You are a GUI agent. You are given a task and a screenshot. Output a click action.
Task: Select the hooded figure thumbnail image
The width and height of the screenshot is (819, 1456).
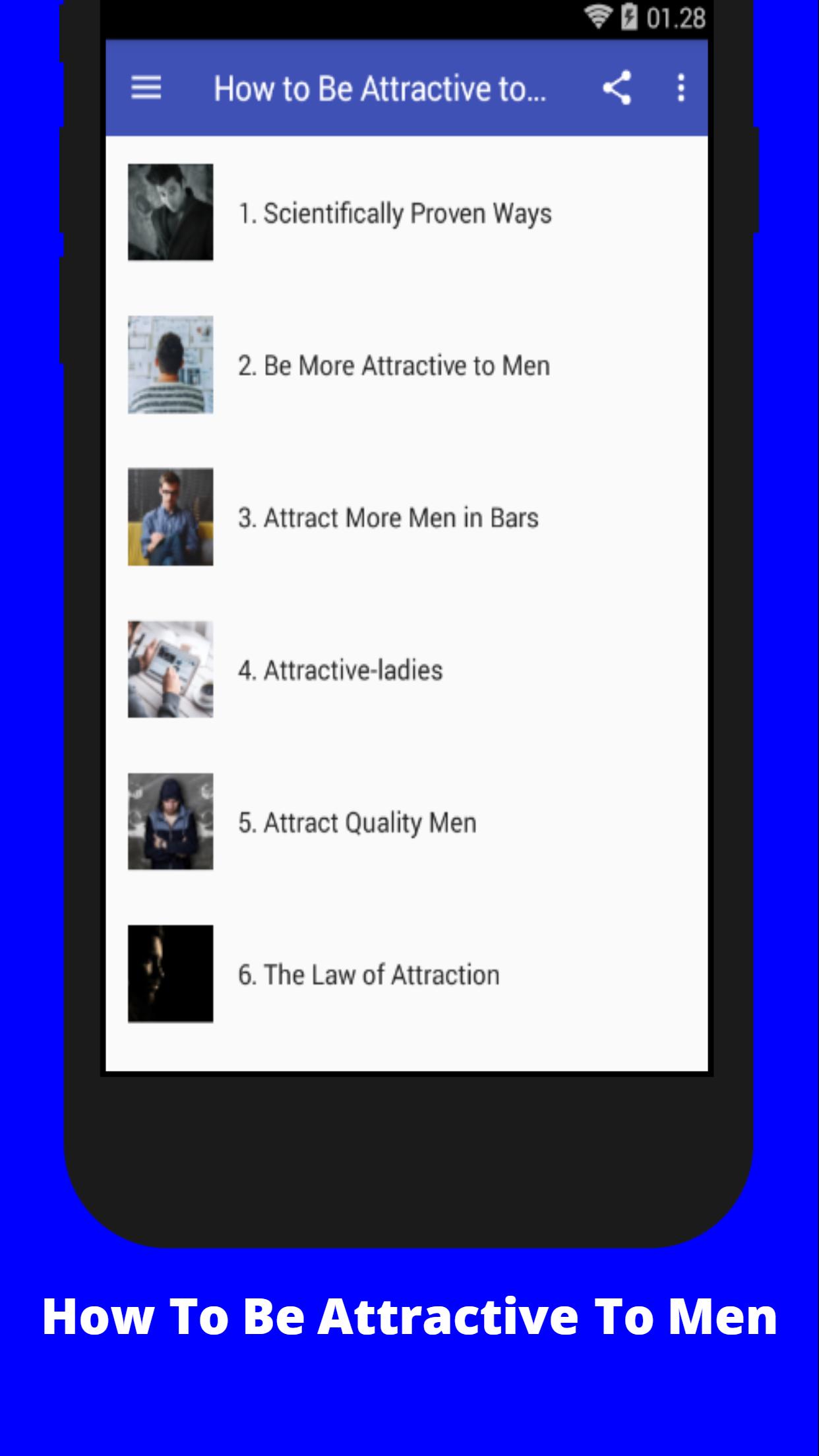tap(170, 822)
